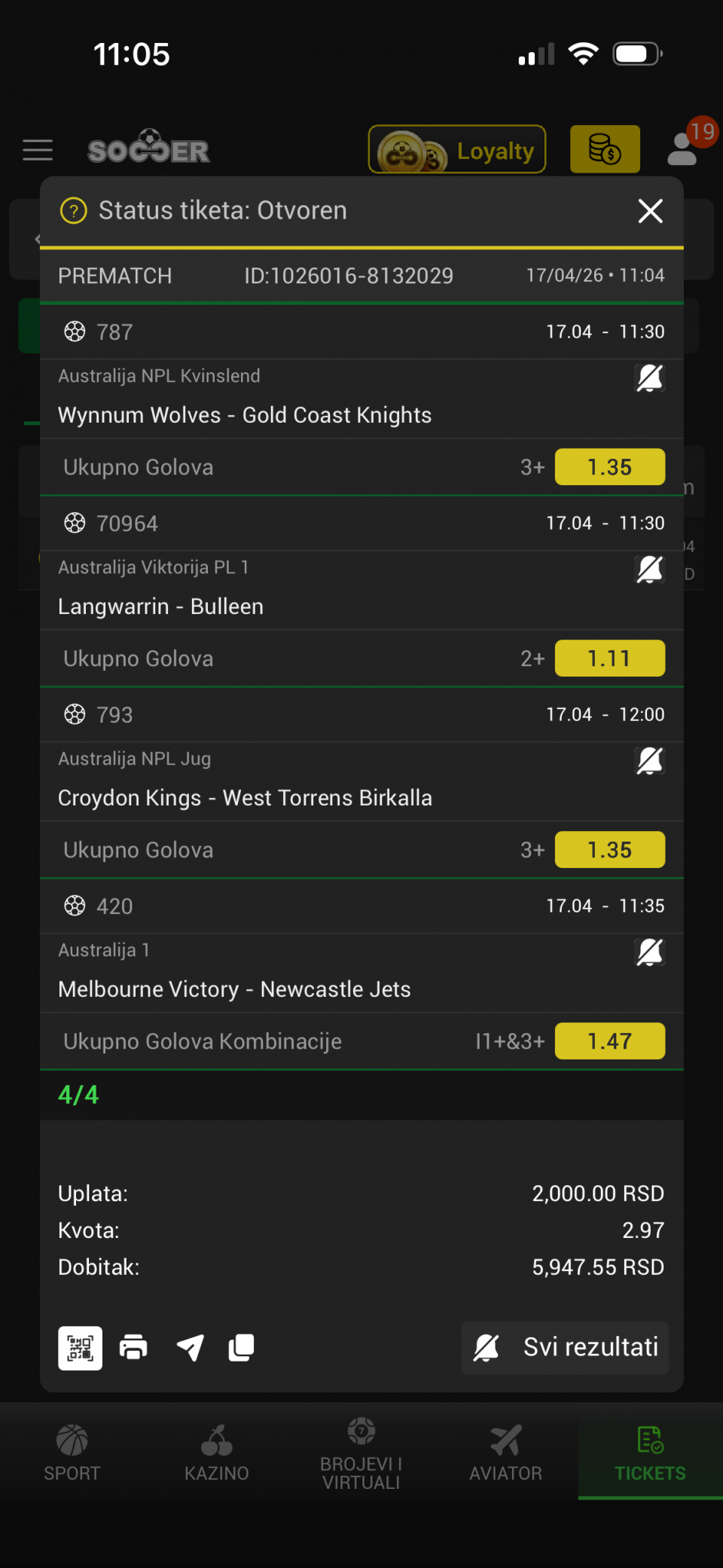Toggle notification bell for Melbourne Victory match
The height and width of the screenshot is (1568, 723).
point(650,952)
